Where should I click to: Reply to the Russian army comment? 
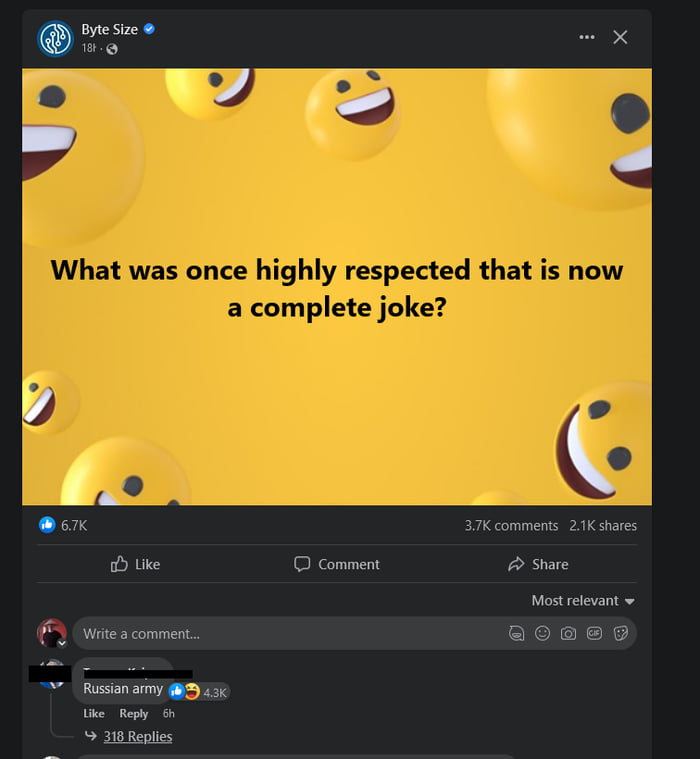tap(134, 713)
